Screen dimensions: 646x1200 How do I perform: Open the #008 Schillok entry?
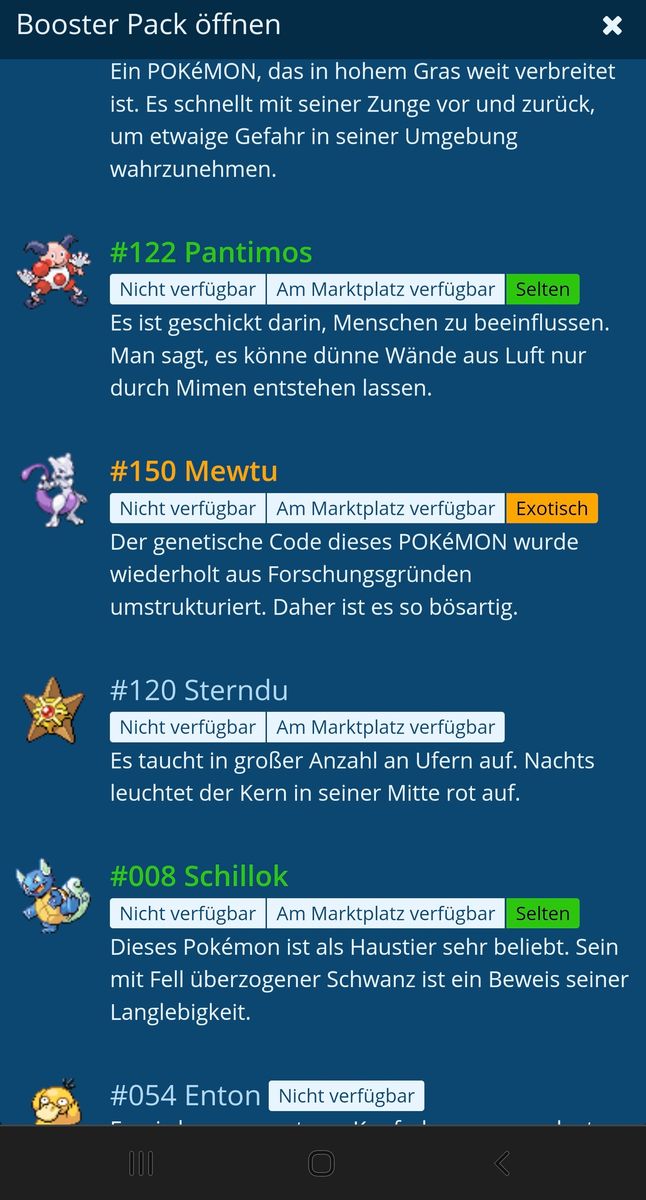pos(199,876)
